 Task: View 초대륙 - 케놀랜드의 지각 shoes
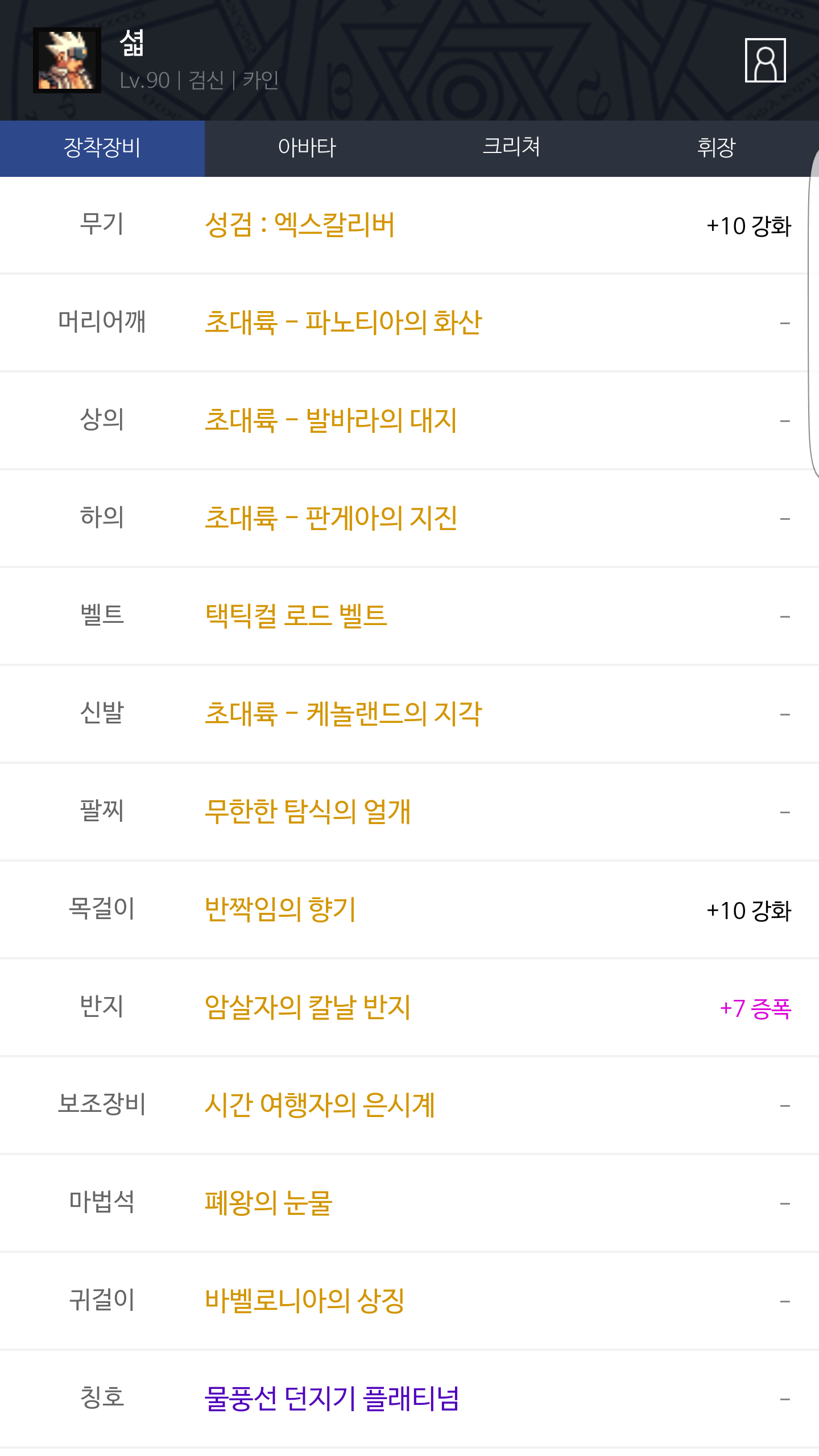click(343, 714)
